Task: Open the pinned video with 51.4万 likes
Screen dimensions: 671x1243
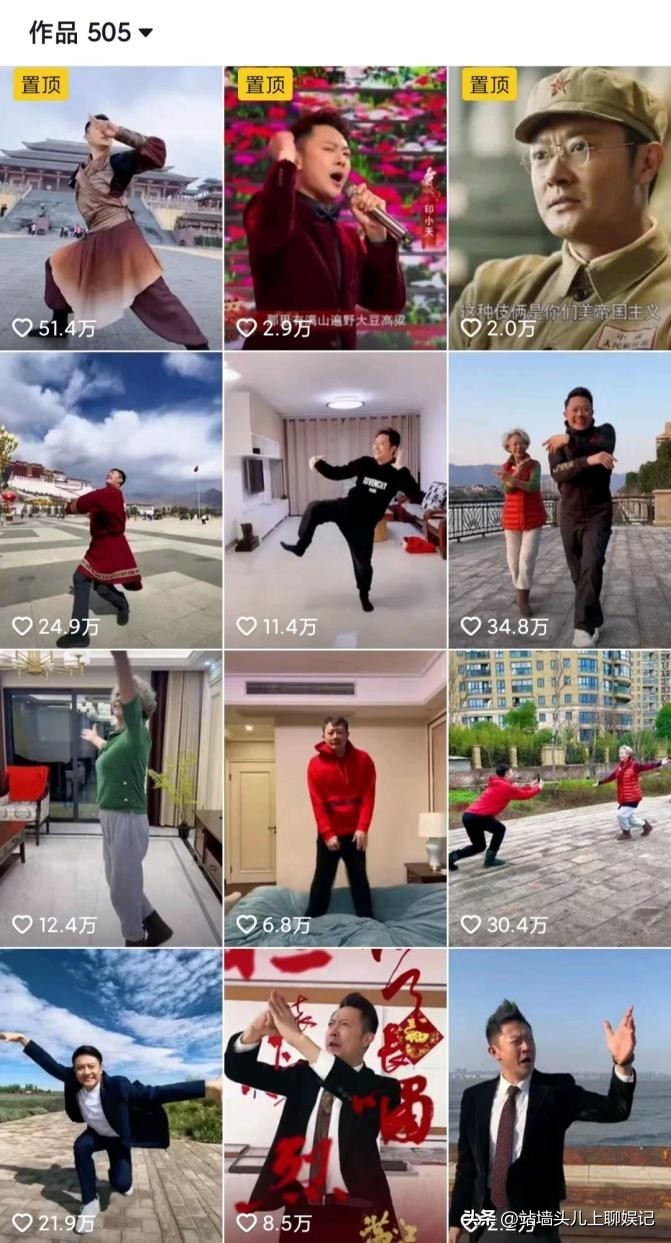Action: coord(110,208)
